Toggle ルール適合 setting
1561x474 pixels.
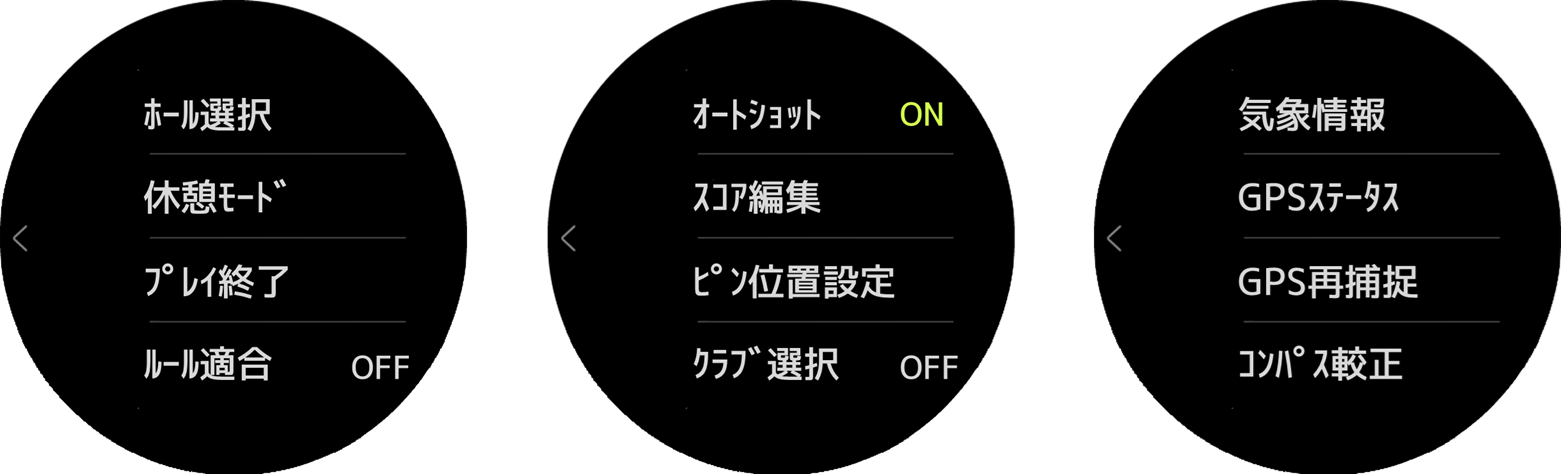tap(275, 366)
